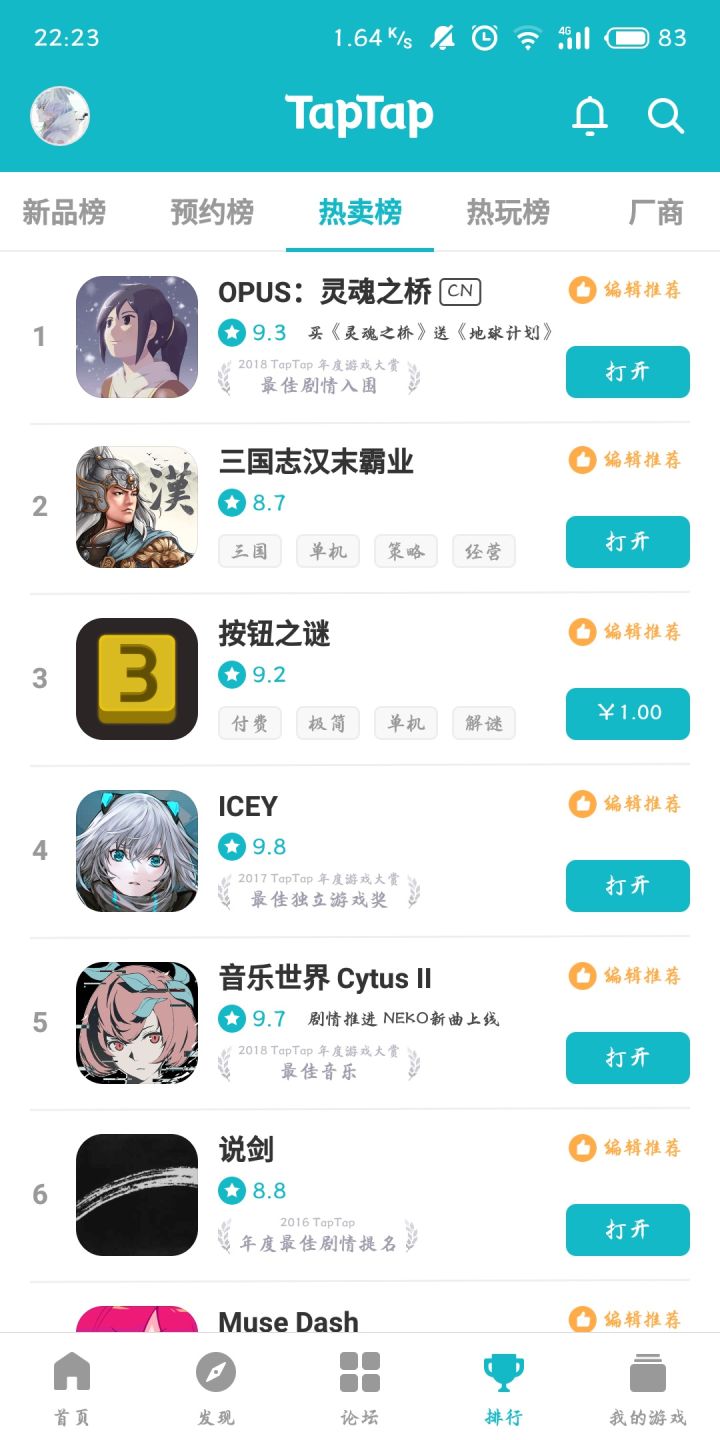
Task: Switch to the 新品榜 tab
Action: tap(63, 212)
